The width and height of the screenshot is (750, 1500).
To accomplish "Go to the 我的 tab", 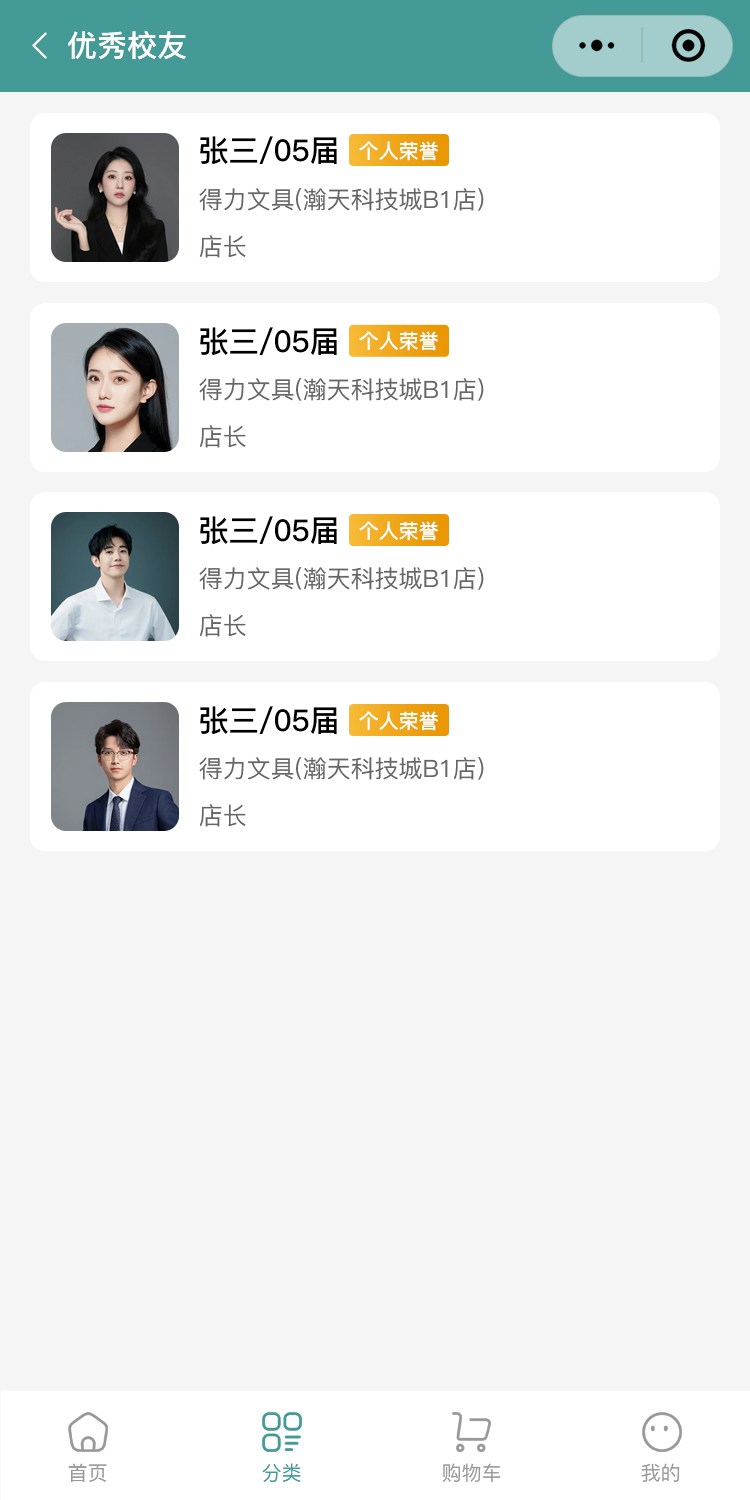I will click(x=661, y=1445).
